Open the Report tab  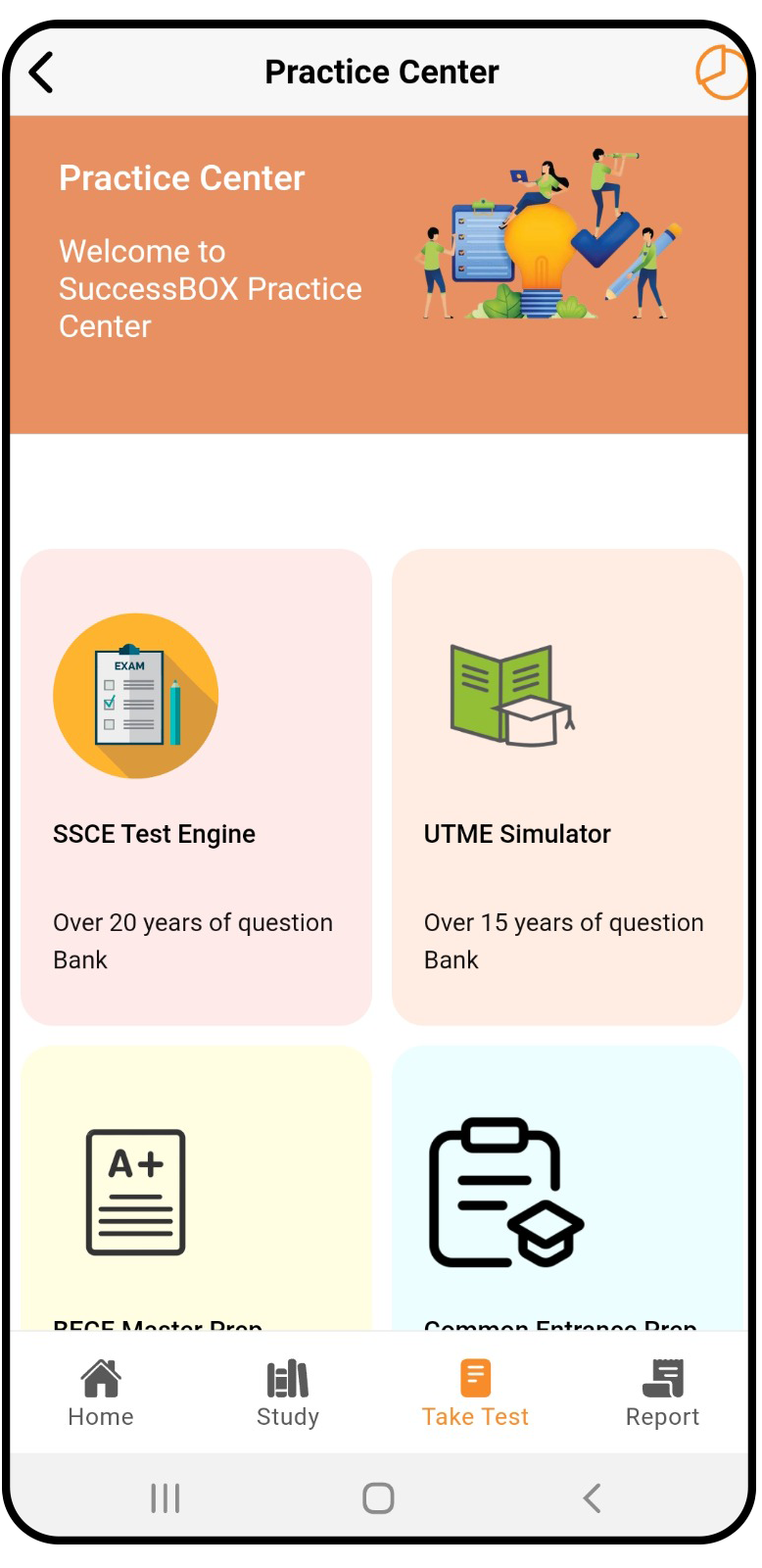point(662,1393)
